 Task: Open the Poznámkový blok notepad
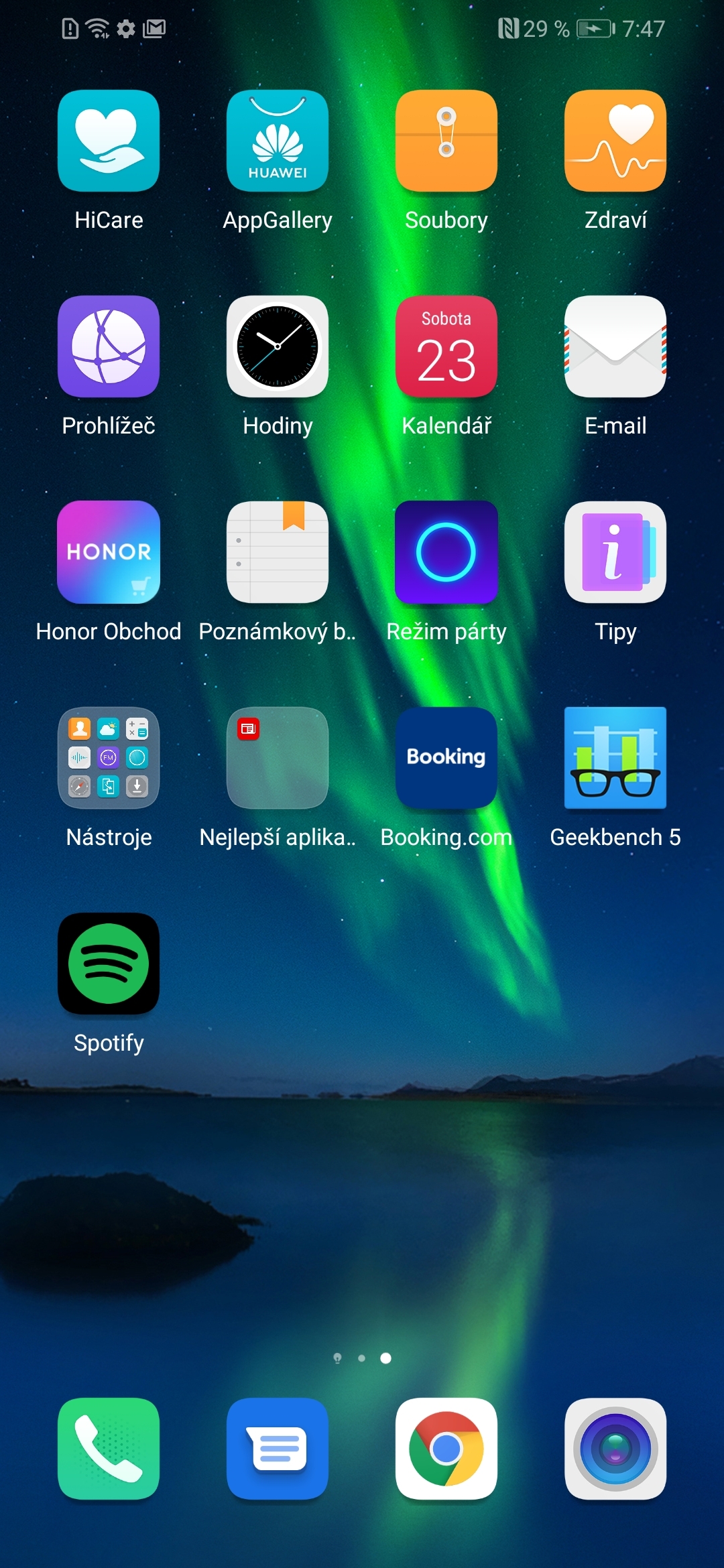pyautogui.click(x=278, y=553)
